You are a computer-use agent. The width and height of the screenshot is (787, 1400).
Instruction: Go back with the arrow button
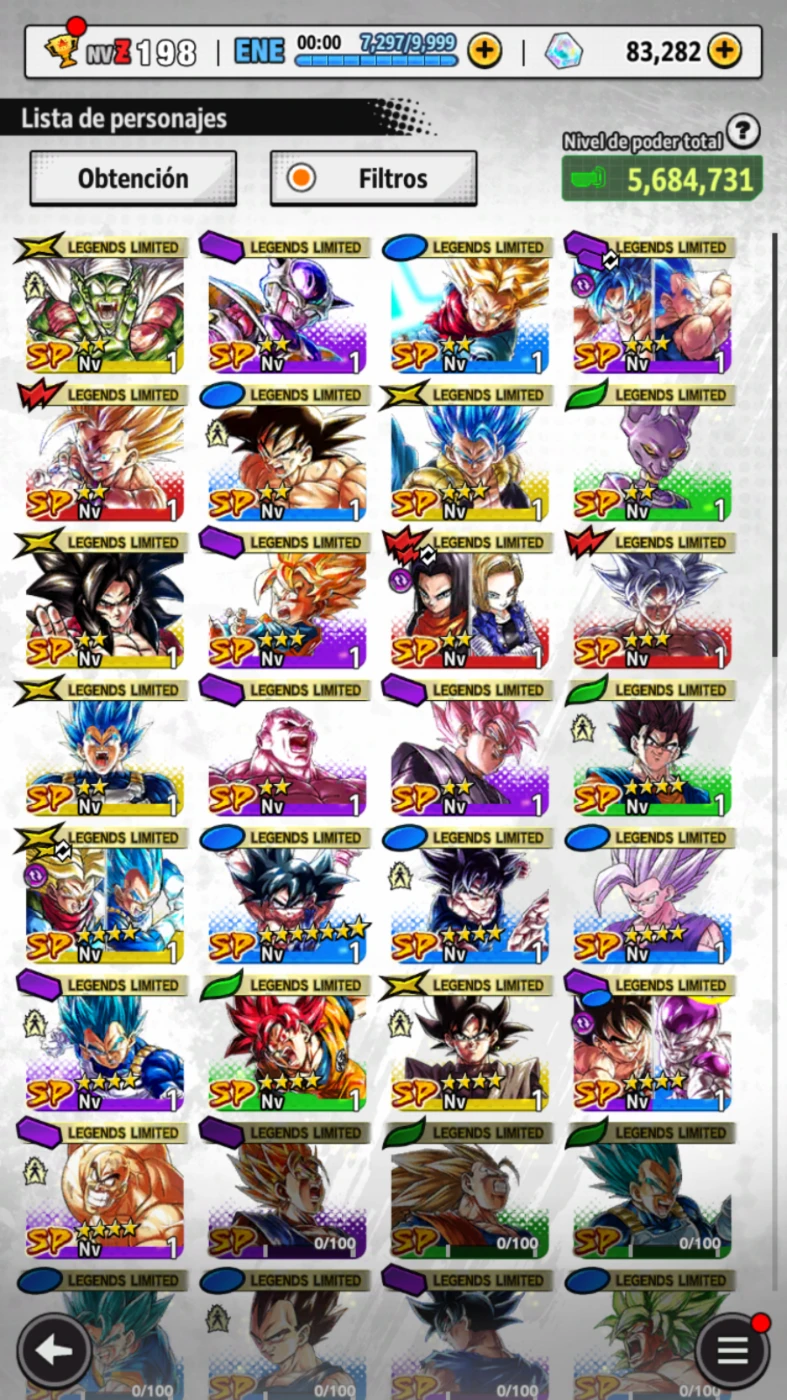tap(54, 1351)
